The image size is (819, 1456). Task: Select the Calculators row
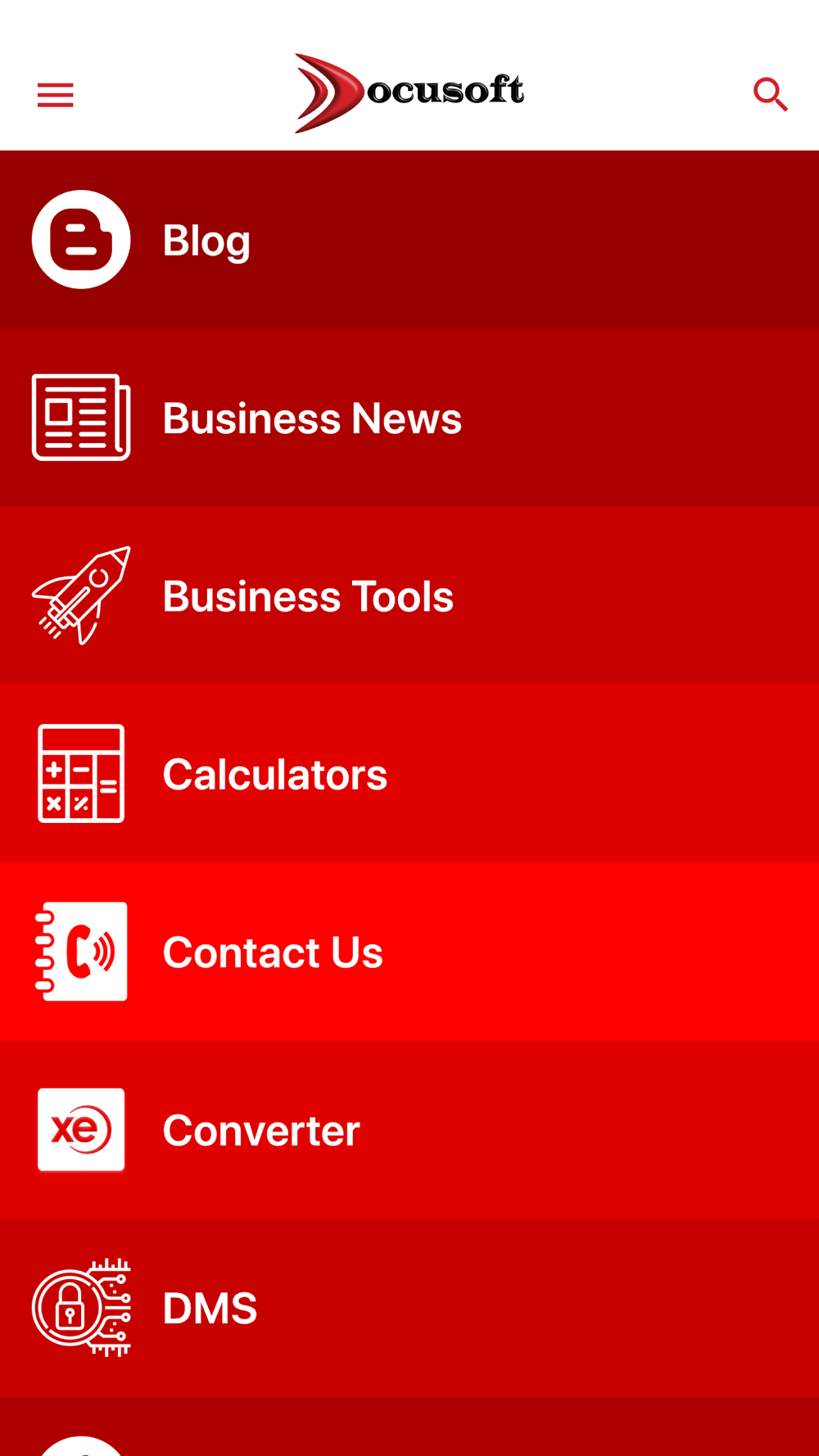point(409,774)
